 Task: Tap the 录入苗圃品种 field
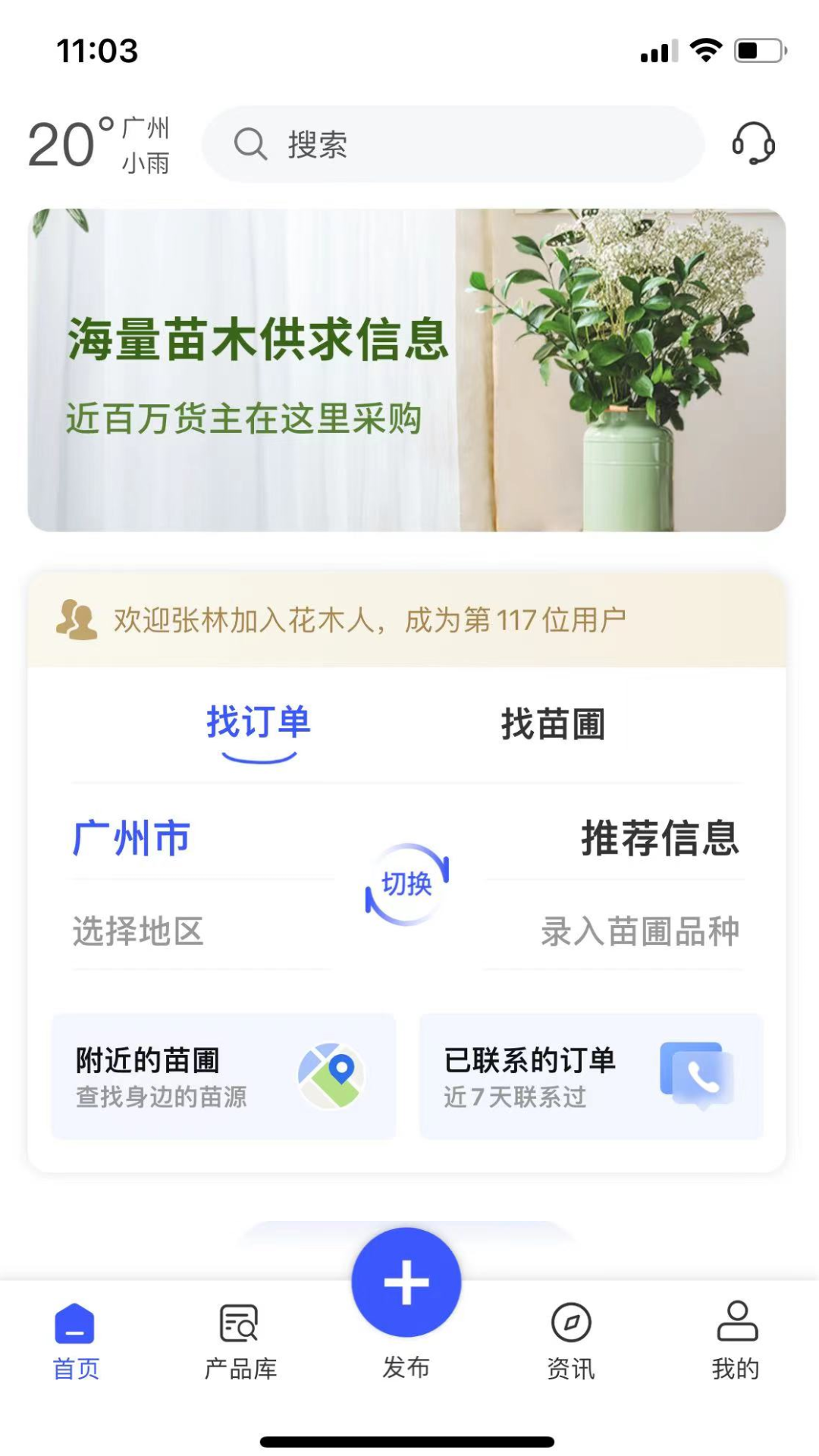coord(639,931)
